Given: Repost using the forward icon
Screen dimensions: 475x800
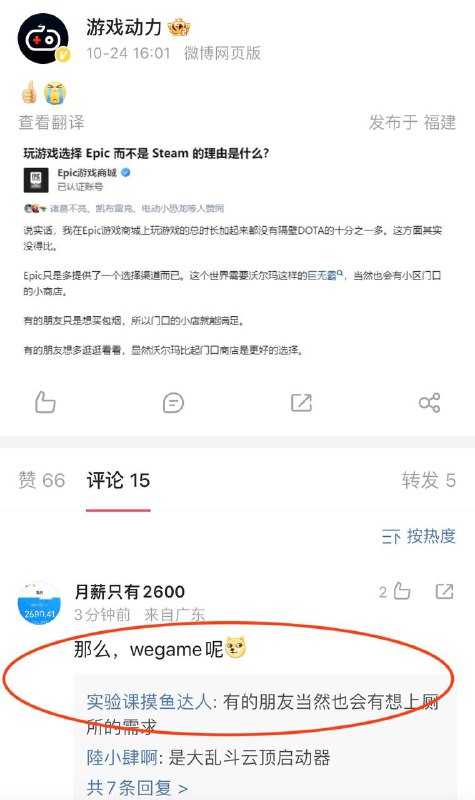Looking at the screenshot, I should coord(301,403).
